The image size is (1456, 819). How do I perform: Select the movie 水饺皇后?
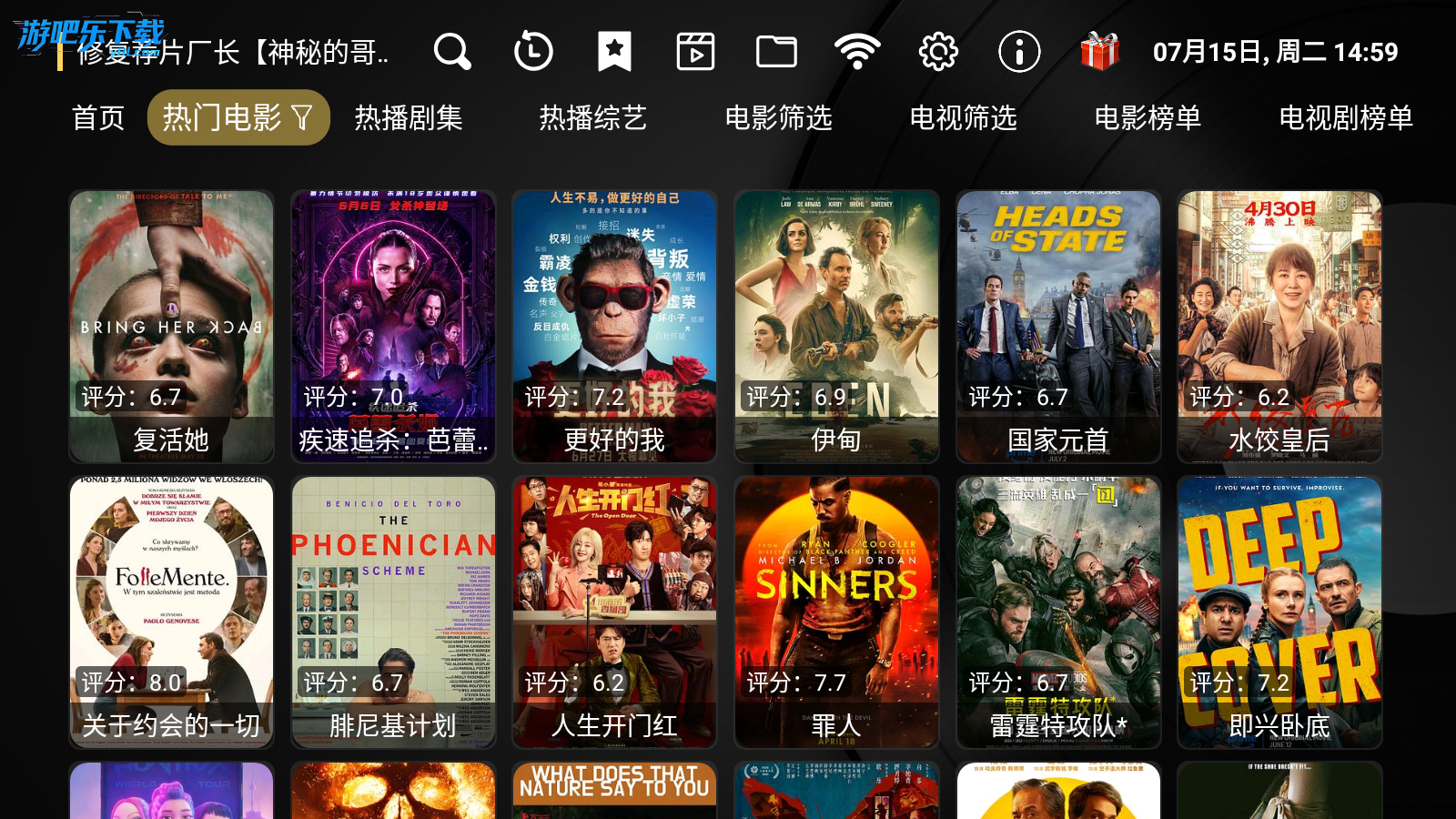click(1279, 326)
